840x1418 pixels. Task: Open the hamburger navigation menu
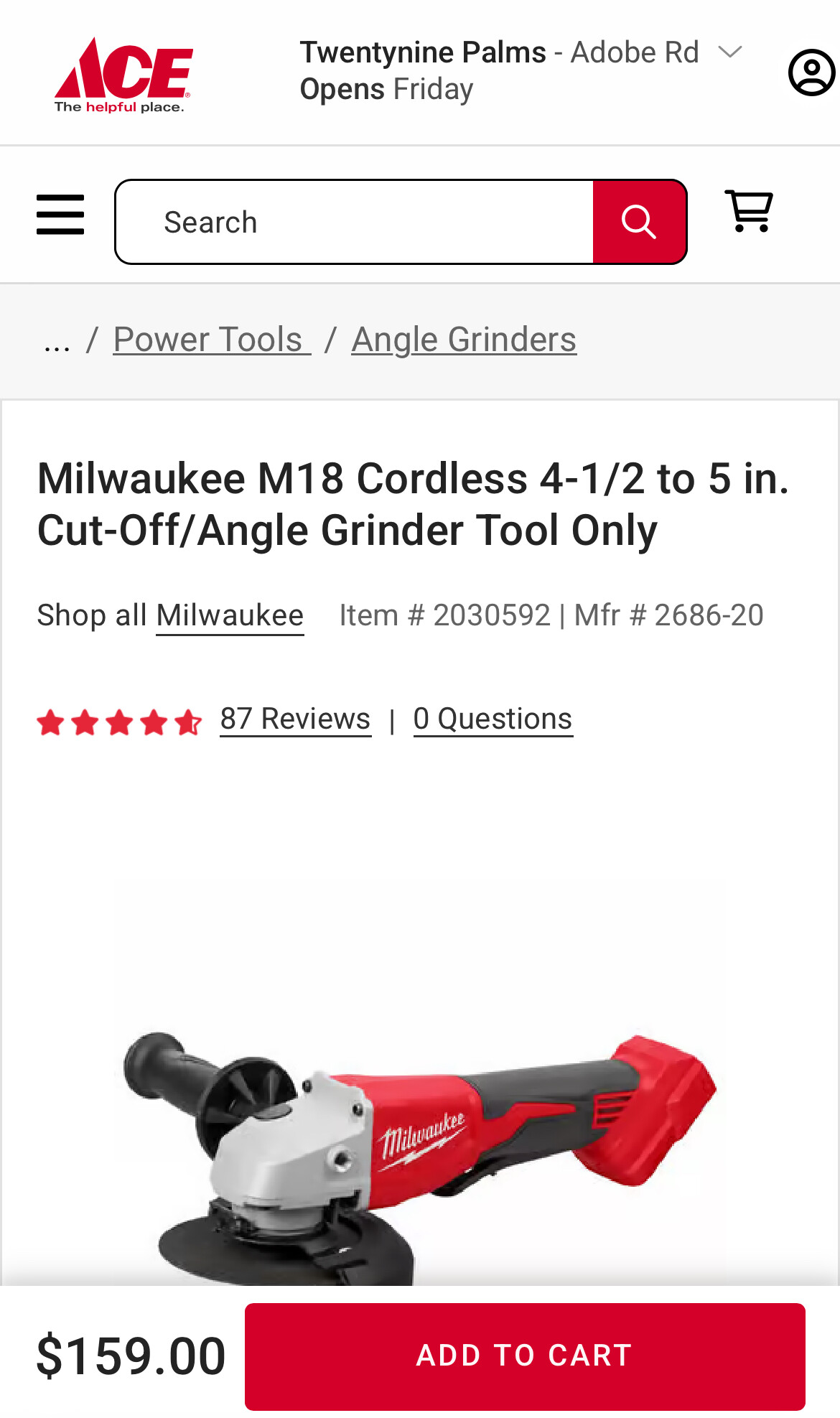coord(60,214)
